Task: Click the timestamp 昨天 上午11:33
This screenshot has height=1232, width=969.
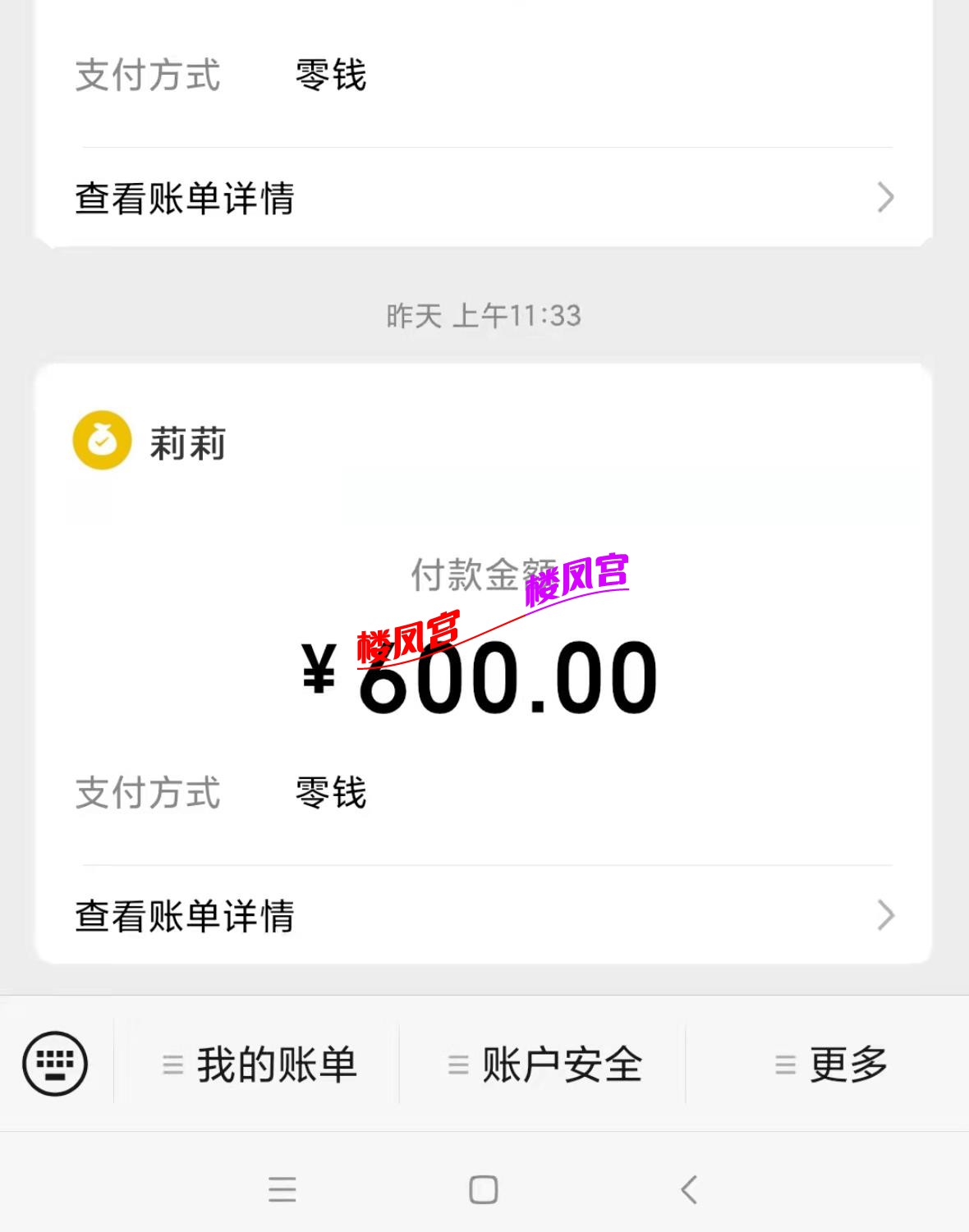Action: click(x=484, y=316)
